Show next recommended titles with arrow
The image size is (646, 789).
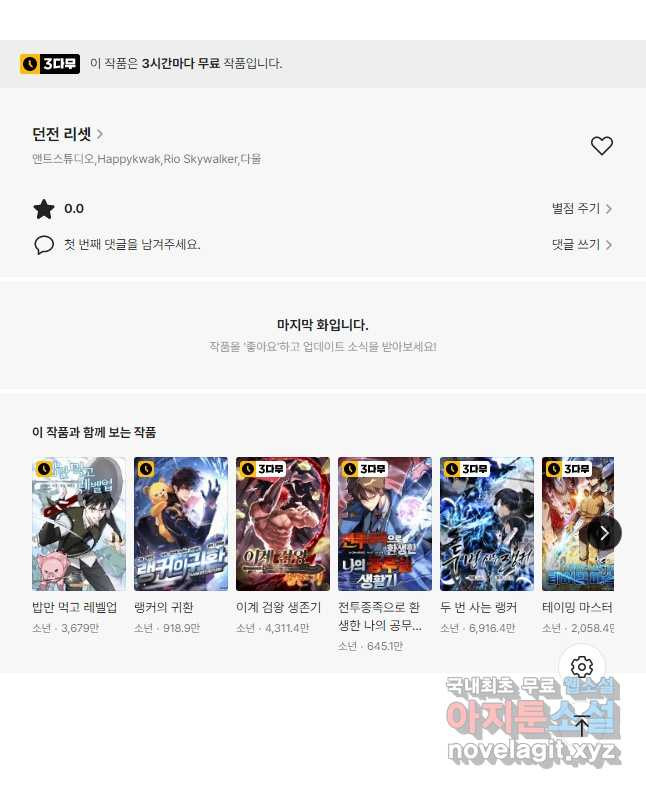click(603, 532)
